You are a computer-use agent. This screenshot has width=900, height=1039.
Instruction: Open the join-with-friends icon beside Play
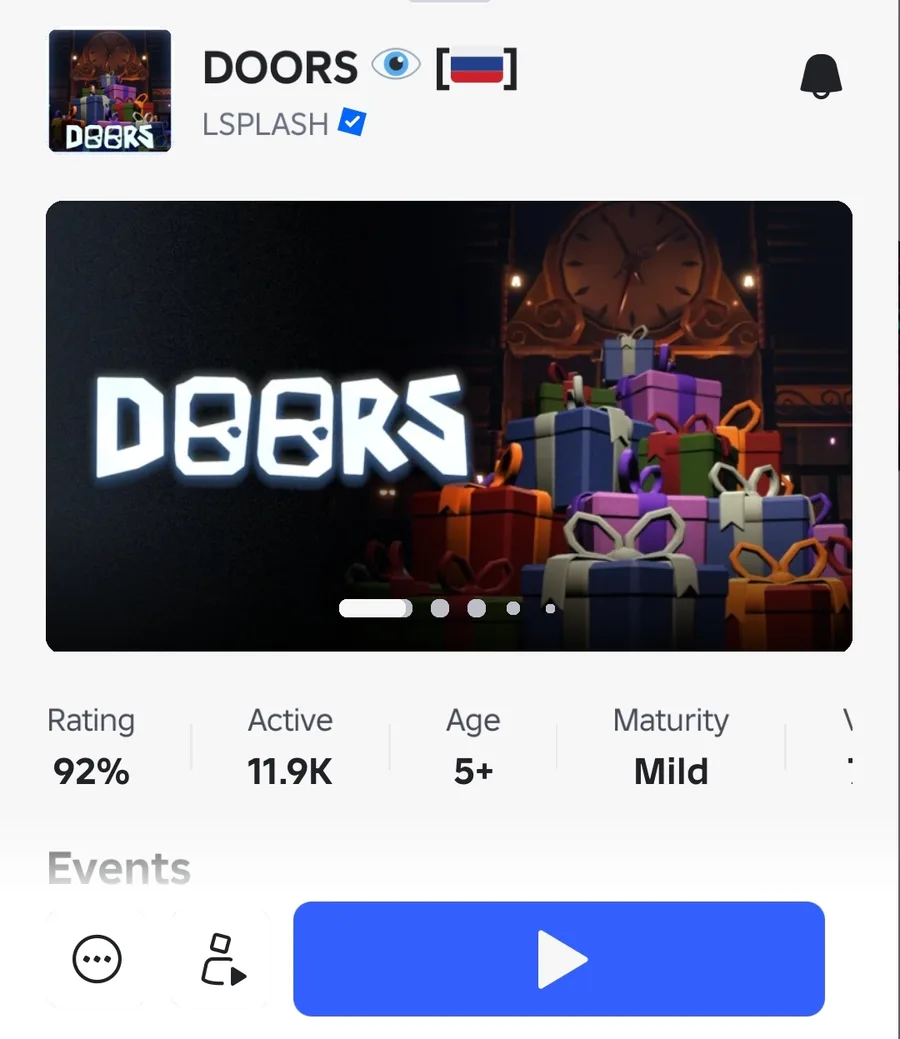tap(222, 960)
